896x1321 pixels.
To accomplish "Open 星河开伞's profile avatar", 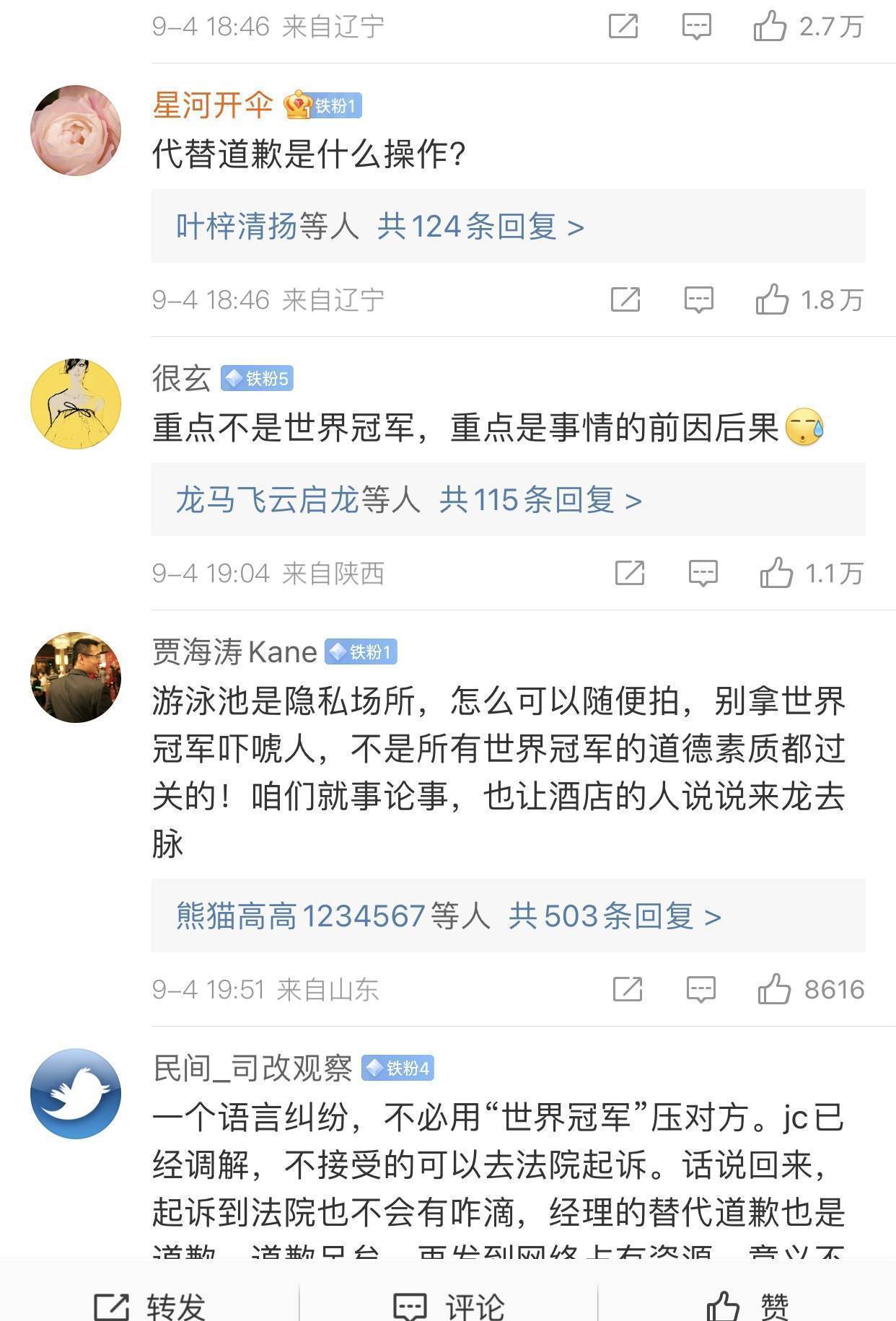I will click(76, 131).
